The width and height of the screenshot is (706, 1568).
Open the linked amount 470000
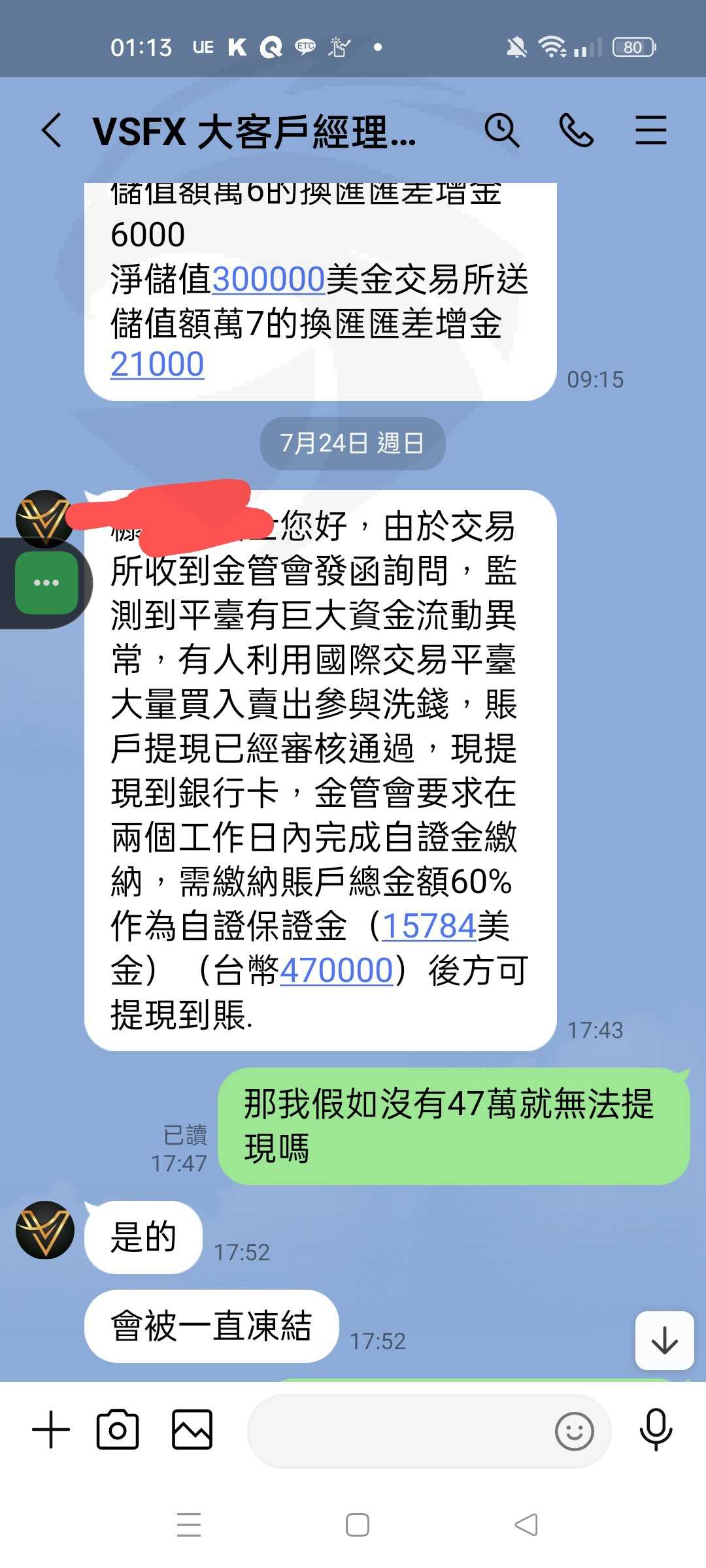pos(336,970)
